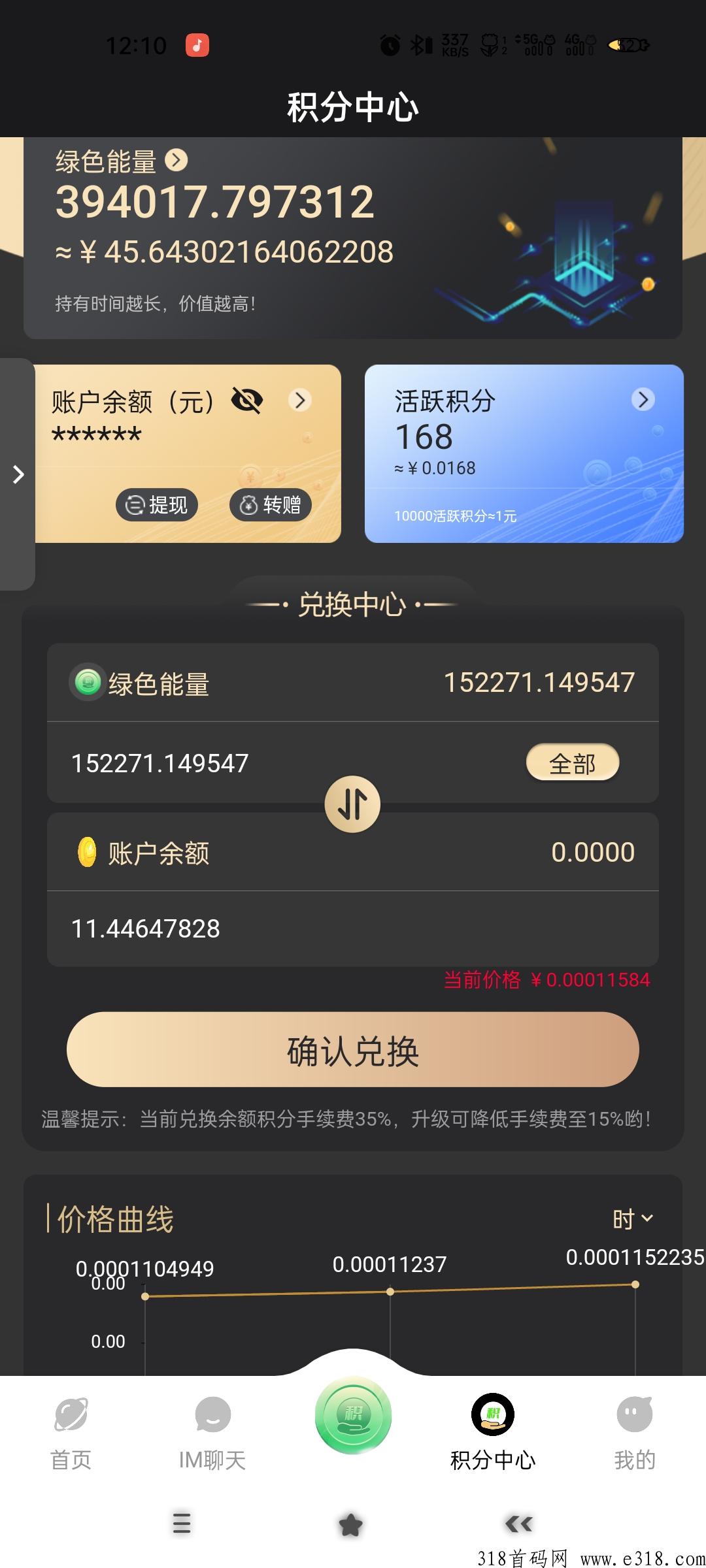This screenshot has height=1568, width=706.
Task: Open the 账户余额 details arrow
Action: (300, 400)
